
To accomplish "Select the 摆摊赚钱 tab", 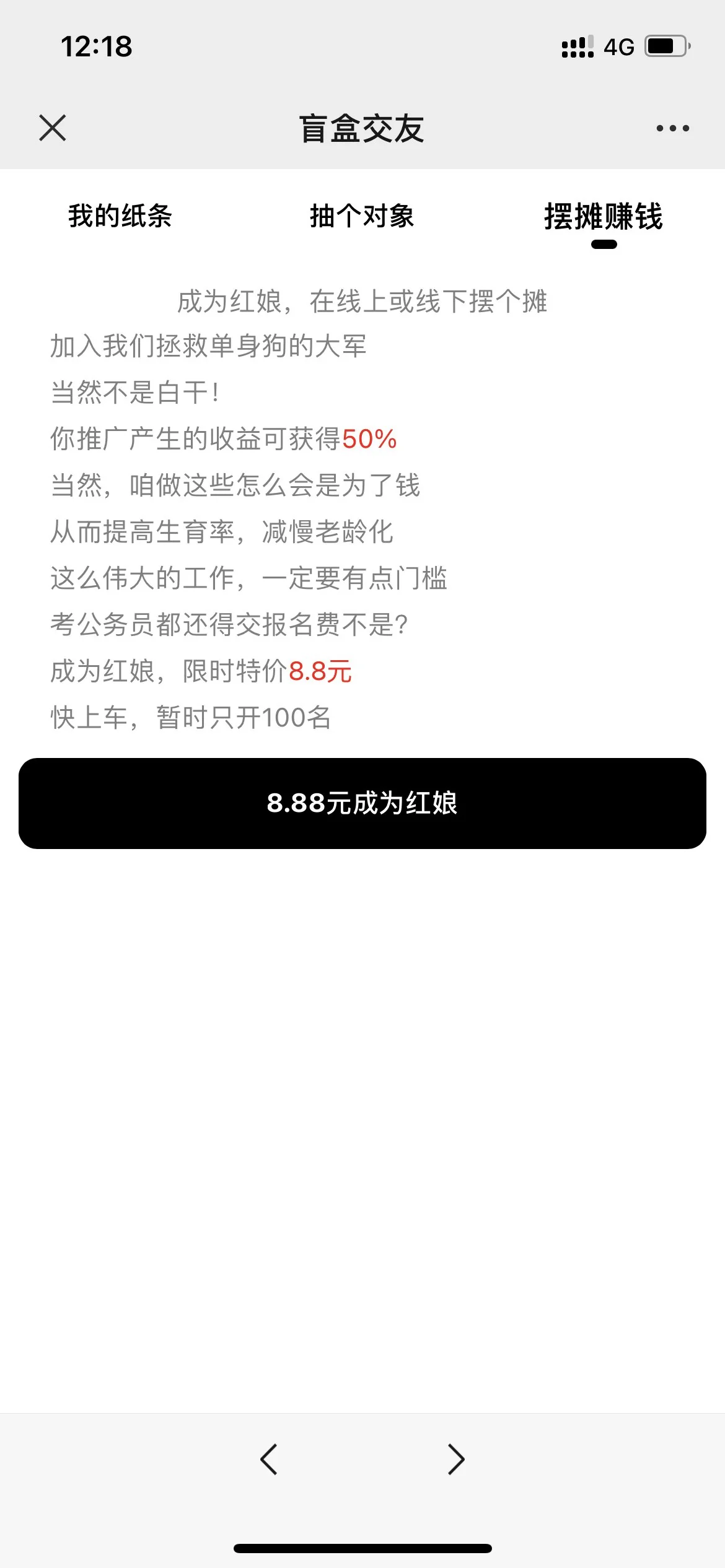I will pyautogui.click(x=603, y=217).
